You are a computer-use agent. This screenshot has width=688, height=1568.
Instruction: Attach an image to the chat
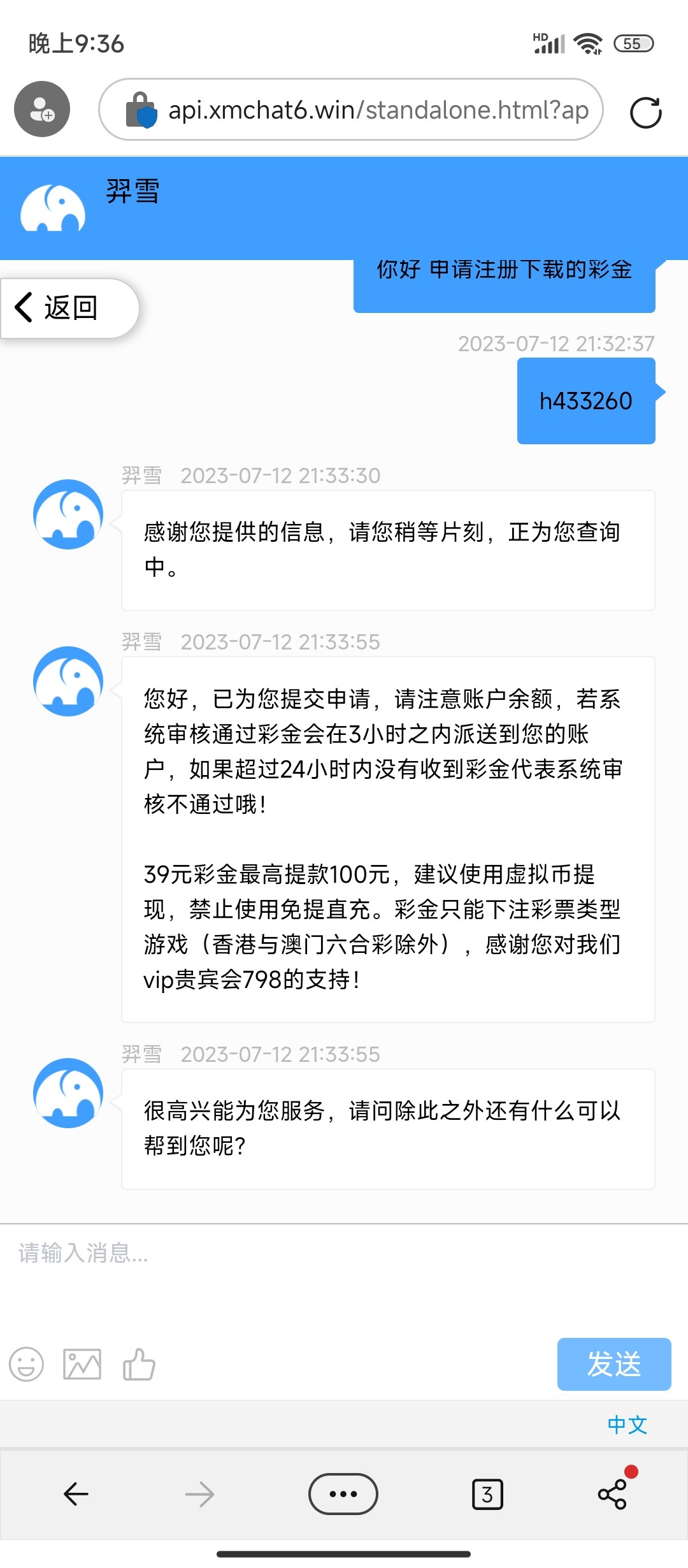point(82,1365)
